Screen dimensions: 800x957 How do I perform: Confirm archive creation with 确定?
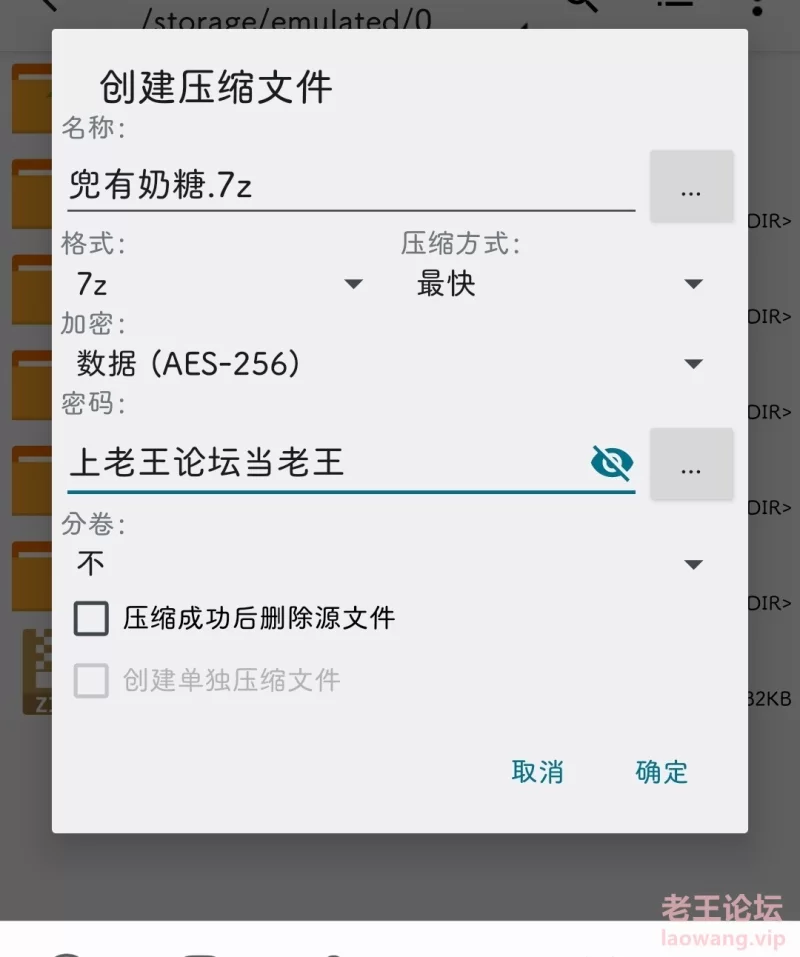(x=661, y=772)
